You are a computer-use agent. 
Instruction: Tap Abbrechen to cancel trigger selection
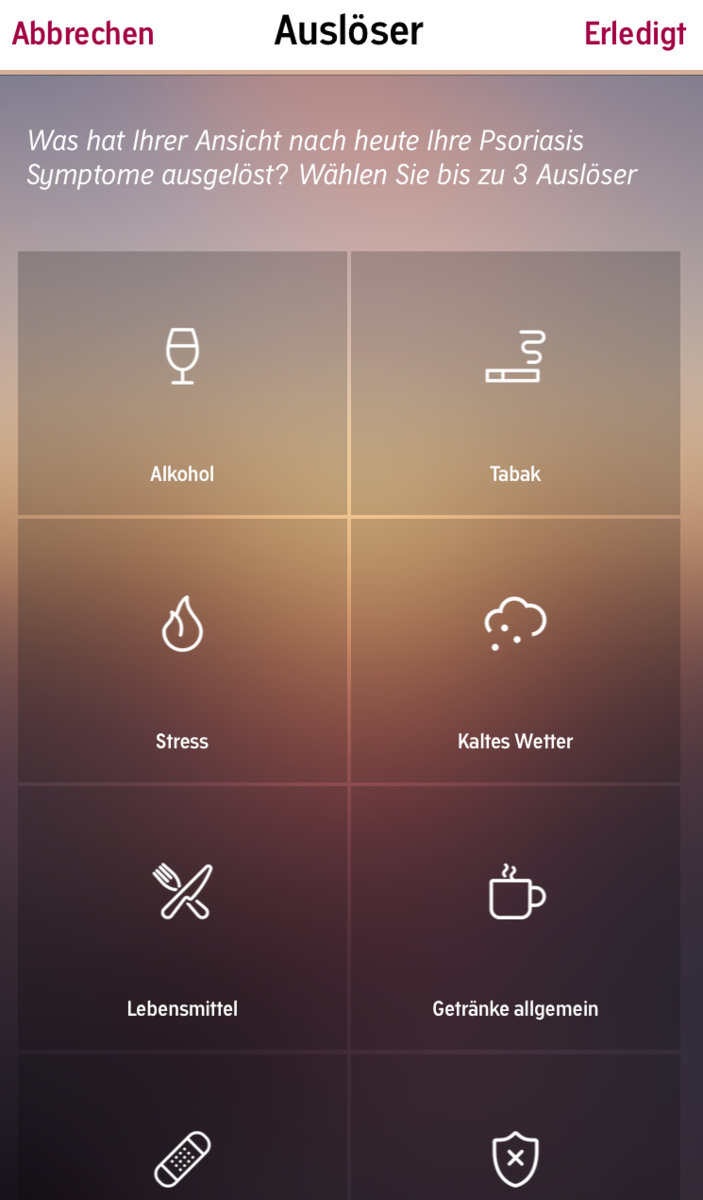[x=83, y=34]
